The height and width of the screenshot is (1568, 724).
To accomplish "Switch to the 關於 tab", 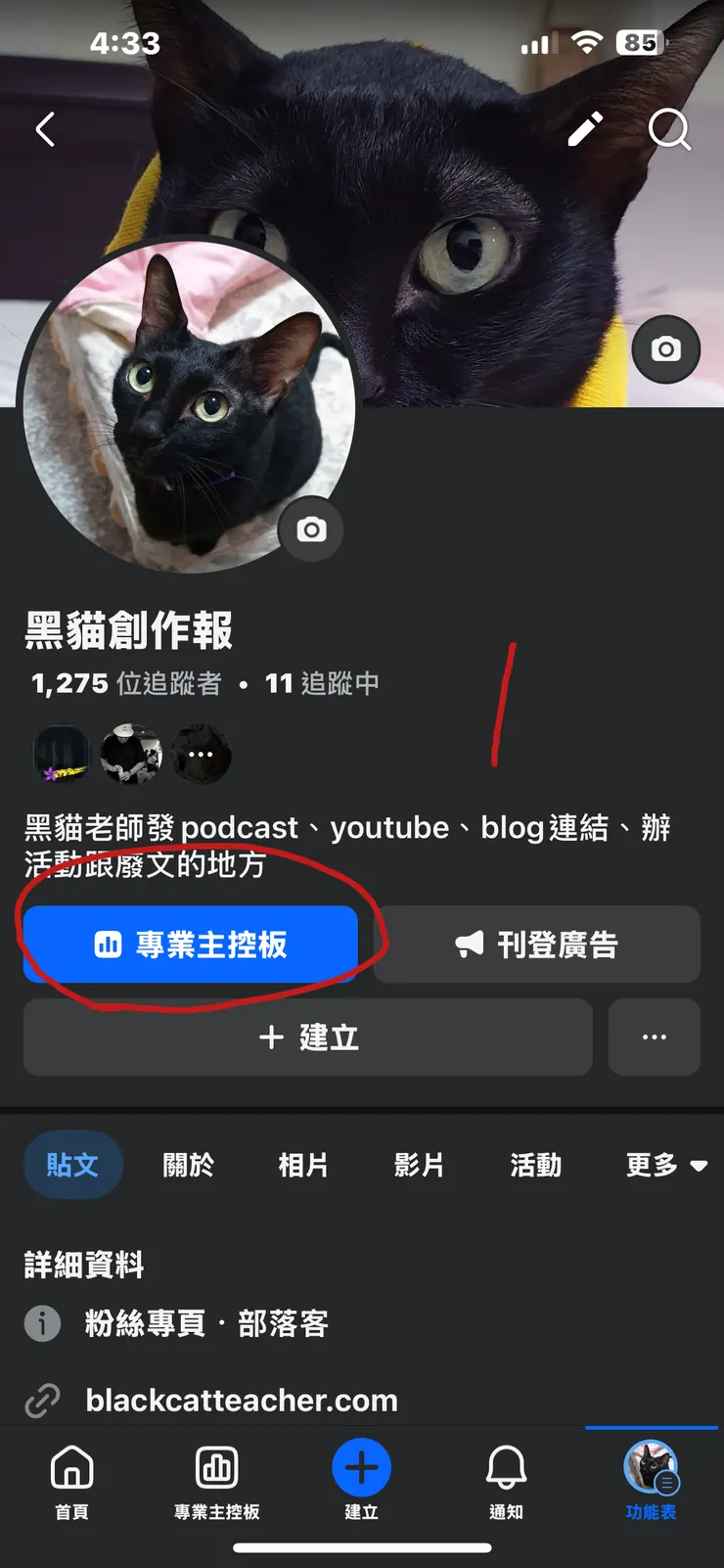I will pyautogui.click(x=188, y=1165).
